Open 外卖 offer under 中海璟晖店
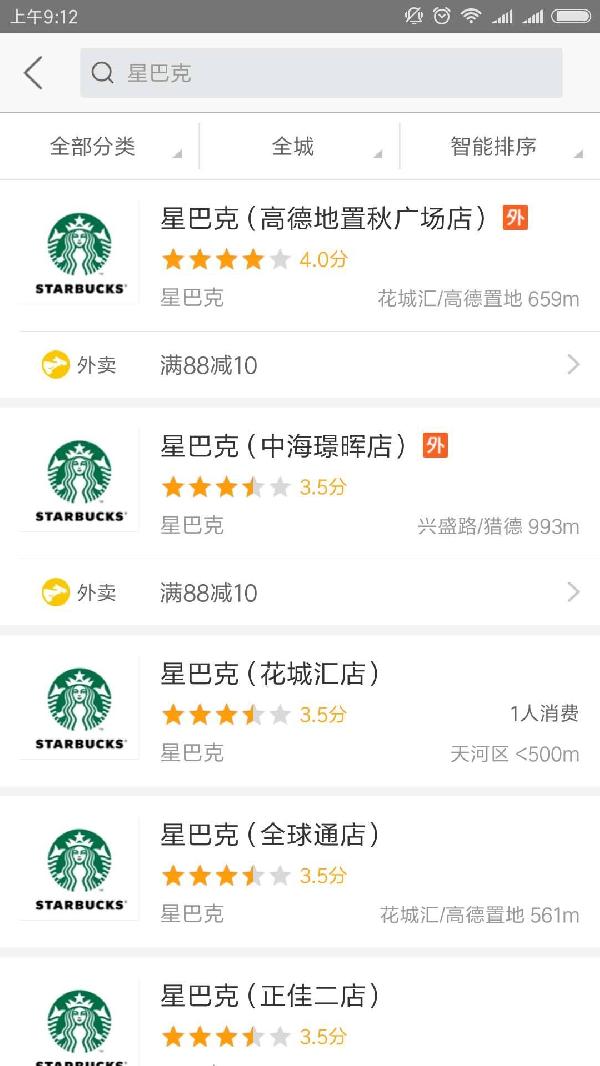The height and width of the screenshot is (1066, 600). (300, 593)
